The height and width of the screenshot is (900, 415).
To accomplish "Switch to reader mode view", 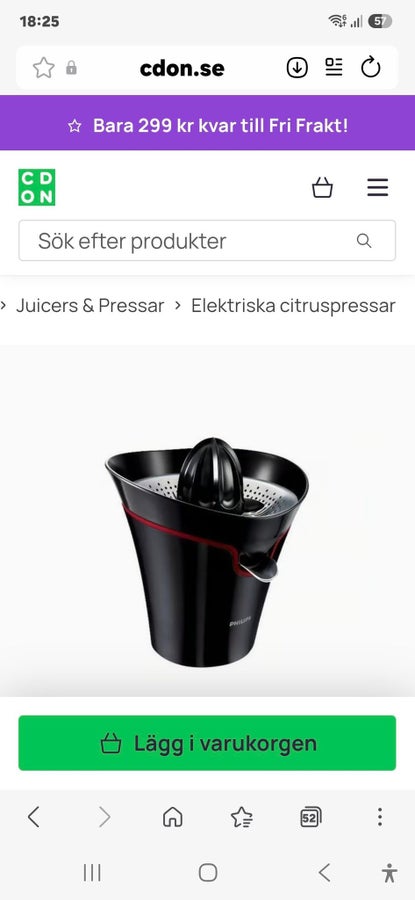I will click(x=333, y=67).
